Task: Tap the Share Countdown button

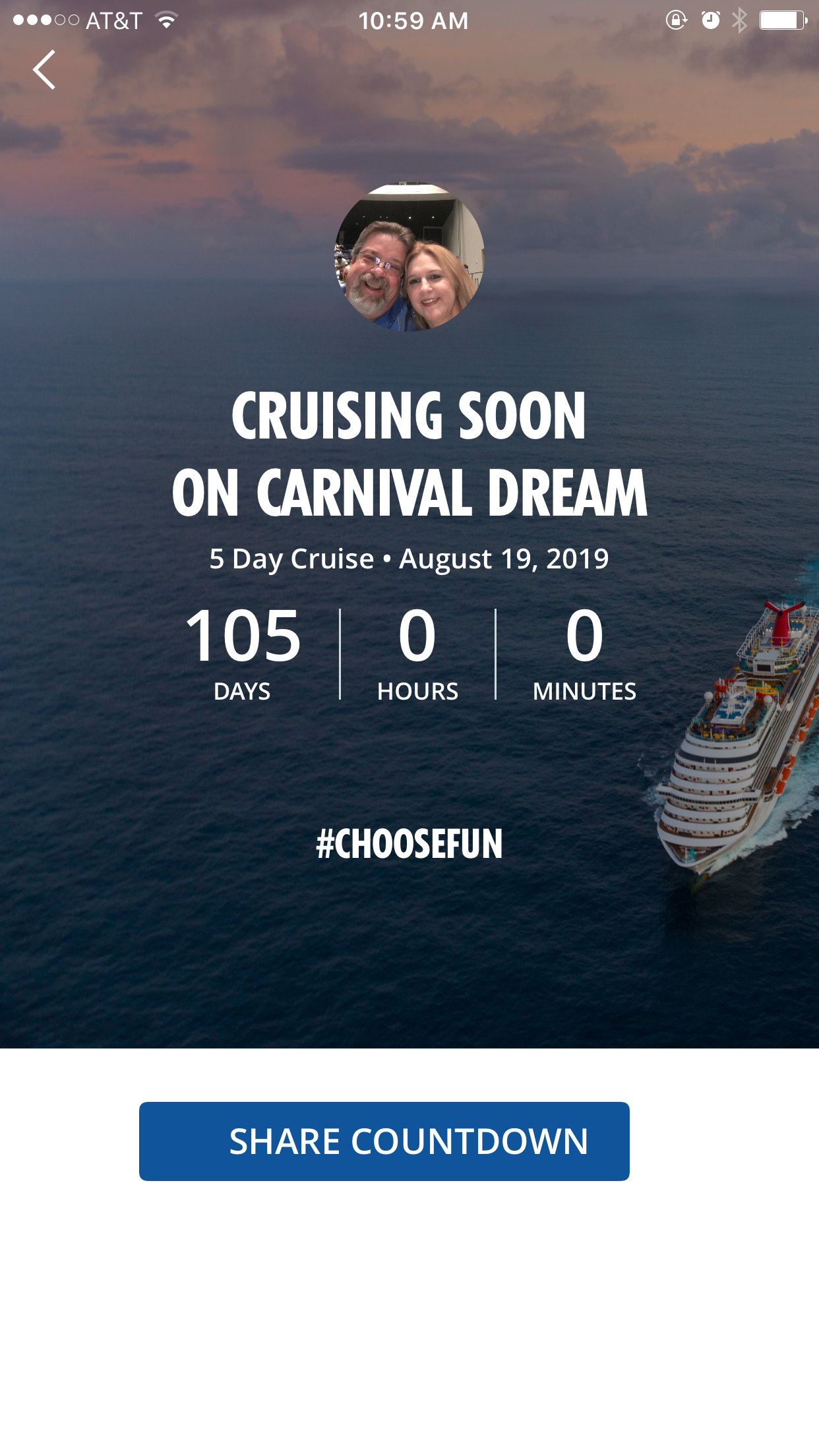Action: point(384,1141)
